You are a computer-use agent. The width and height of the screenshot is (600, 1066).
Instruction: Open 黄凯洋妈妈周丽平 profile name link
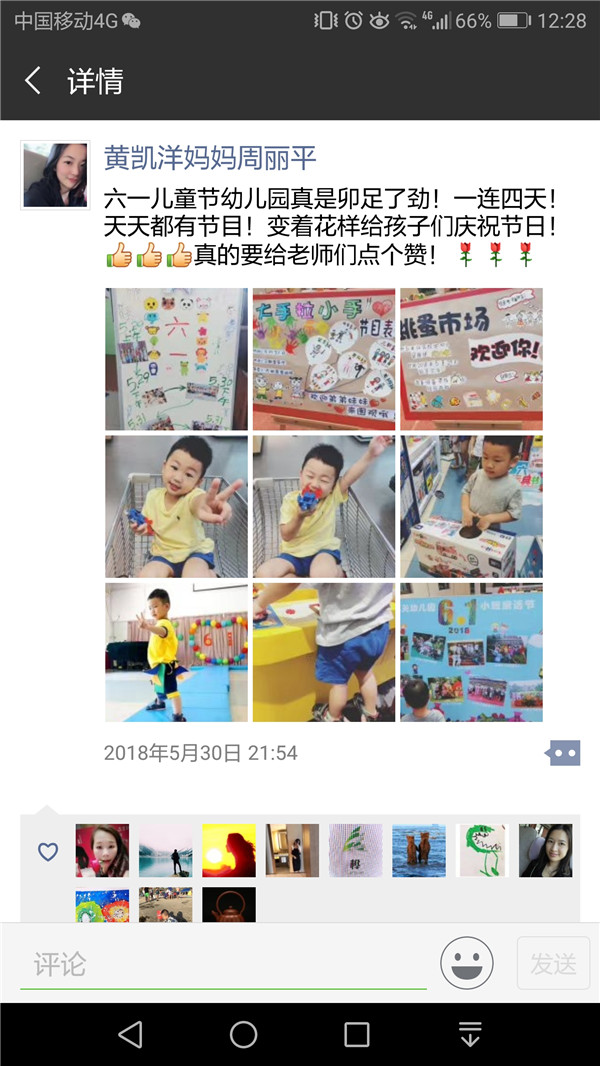[210, 157]
